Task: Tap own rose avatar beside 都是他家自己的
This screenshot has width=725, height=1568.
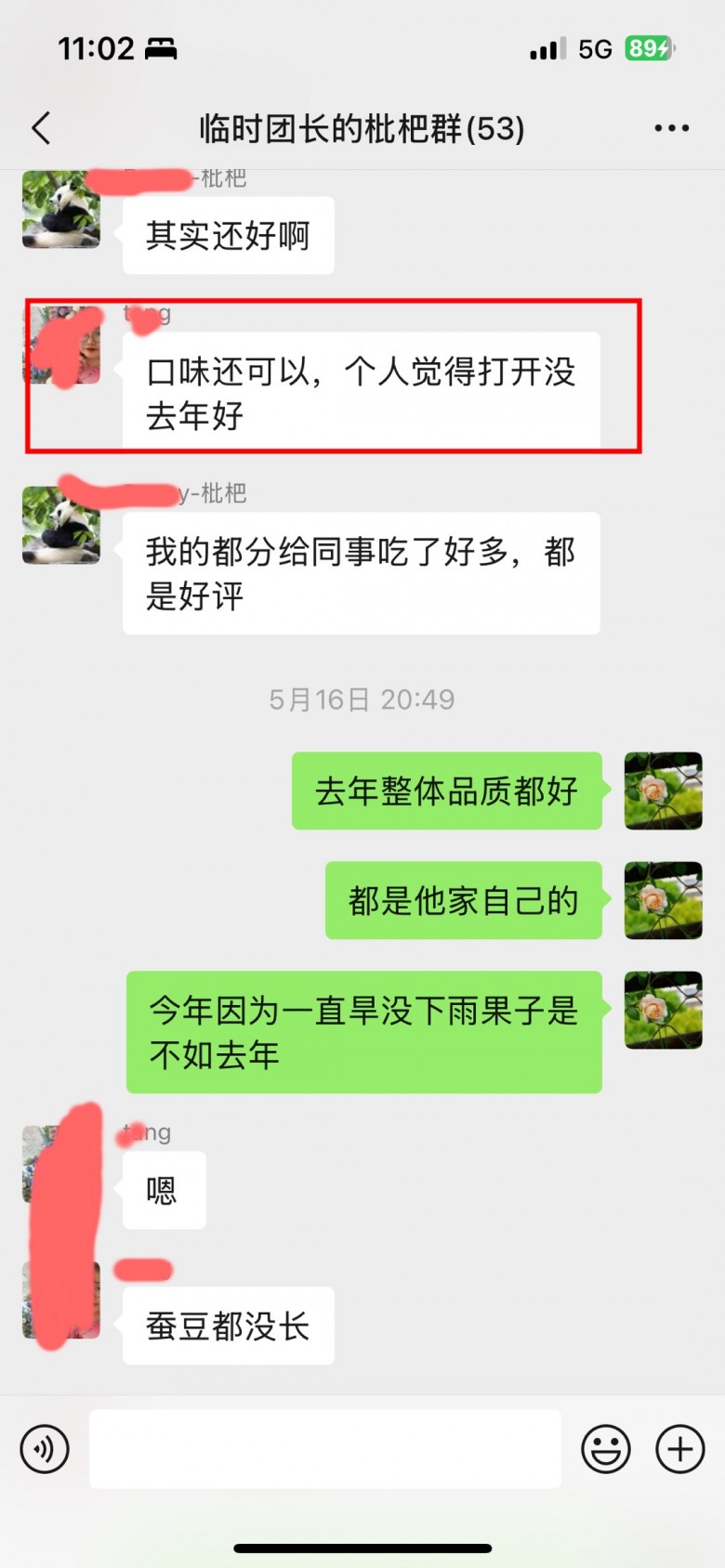Action: click(663, 900)
